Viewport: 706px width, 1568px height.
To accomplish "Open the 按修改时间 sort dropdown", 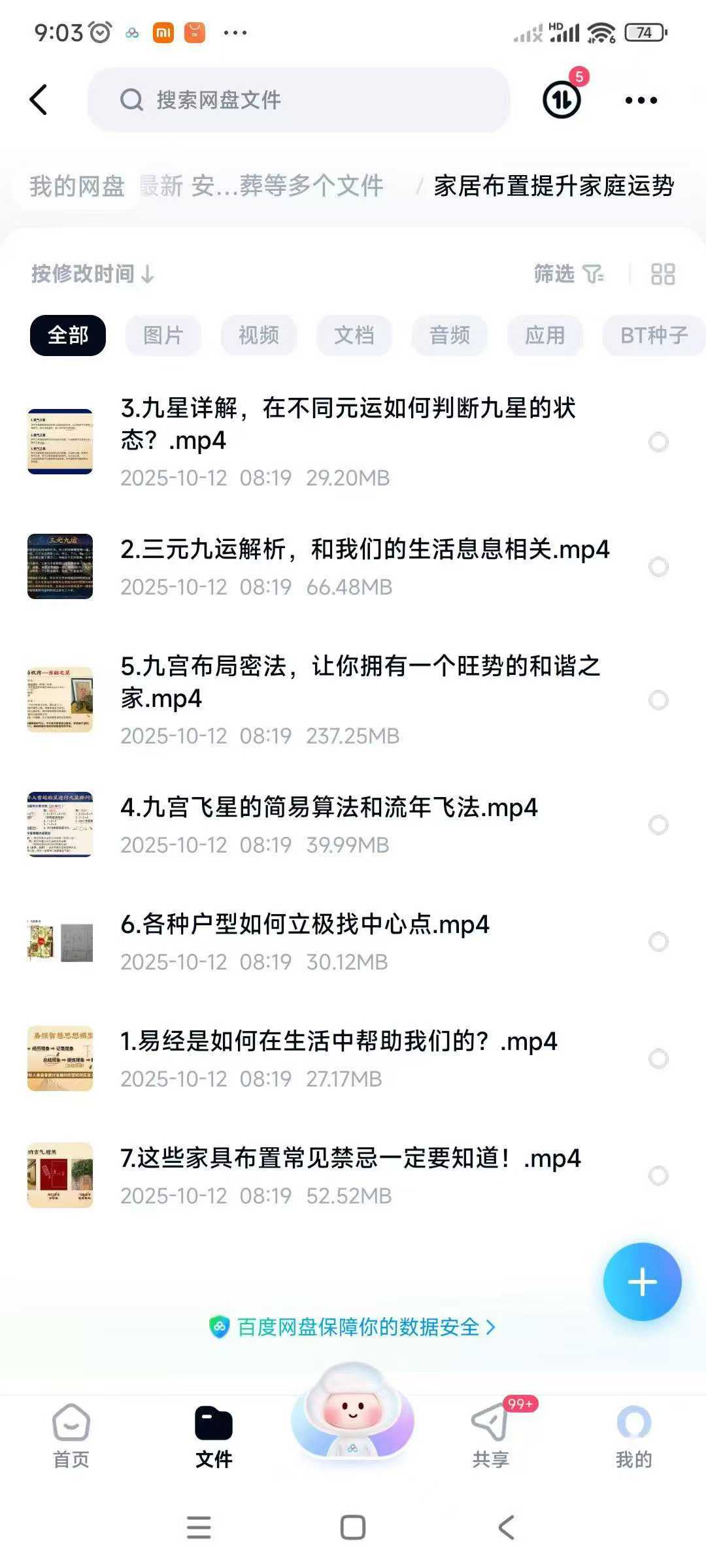I will [93, 274].
